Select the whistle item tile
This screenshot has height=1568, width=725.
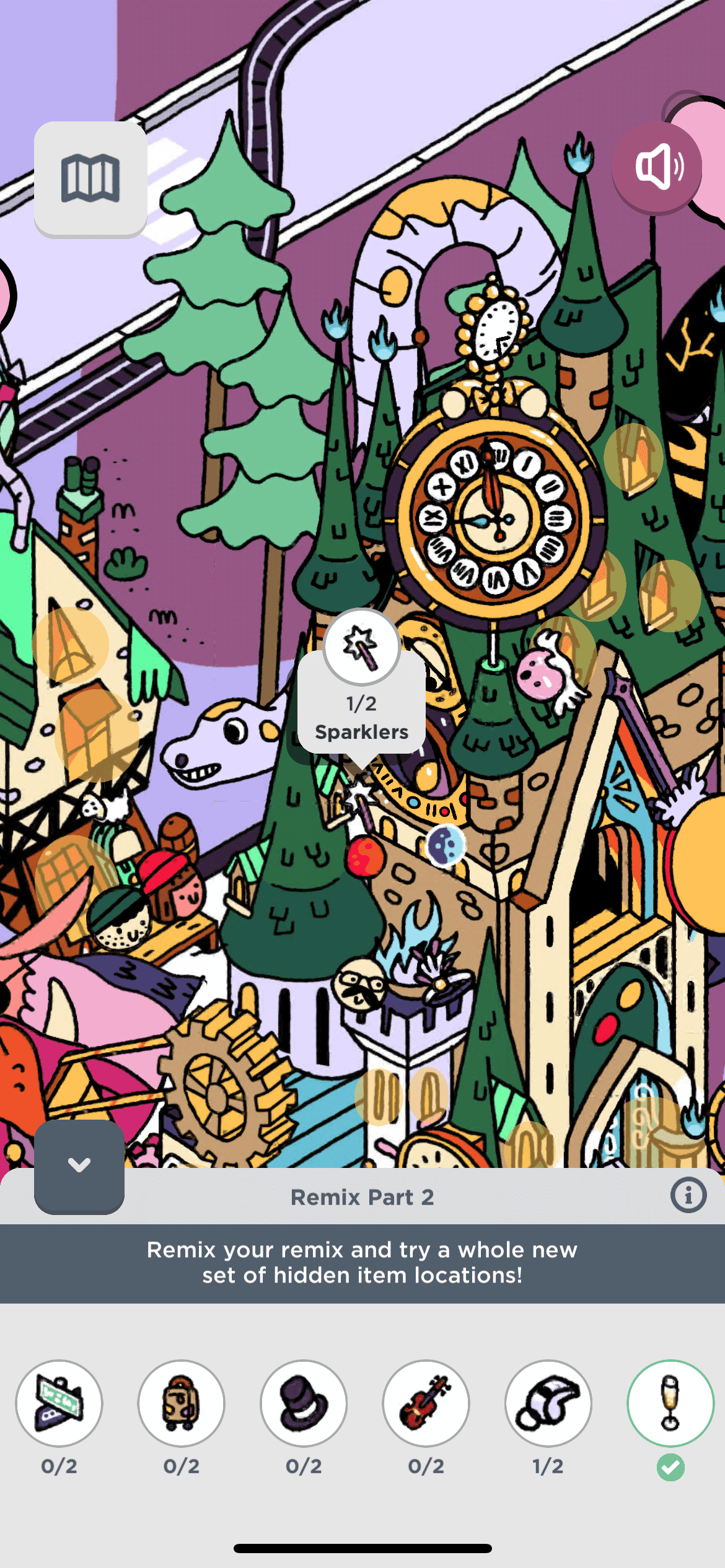pos(548,1403)
